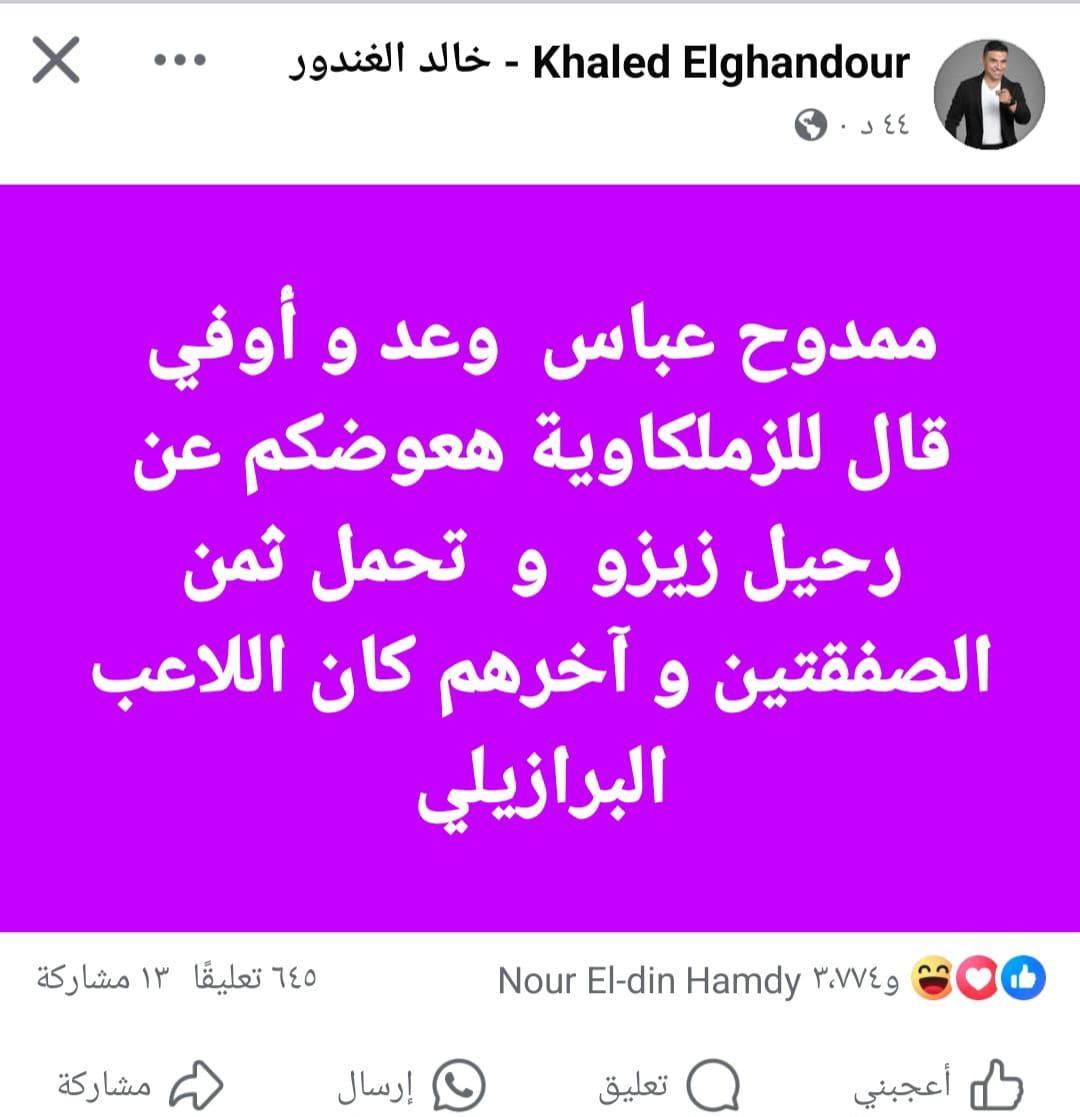
Task: Open the purple text post
Action: click(540, 558)
